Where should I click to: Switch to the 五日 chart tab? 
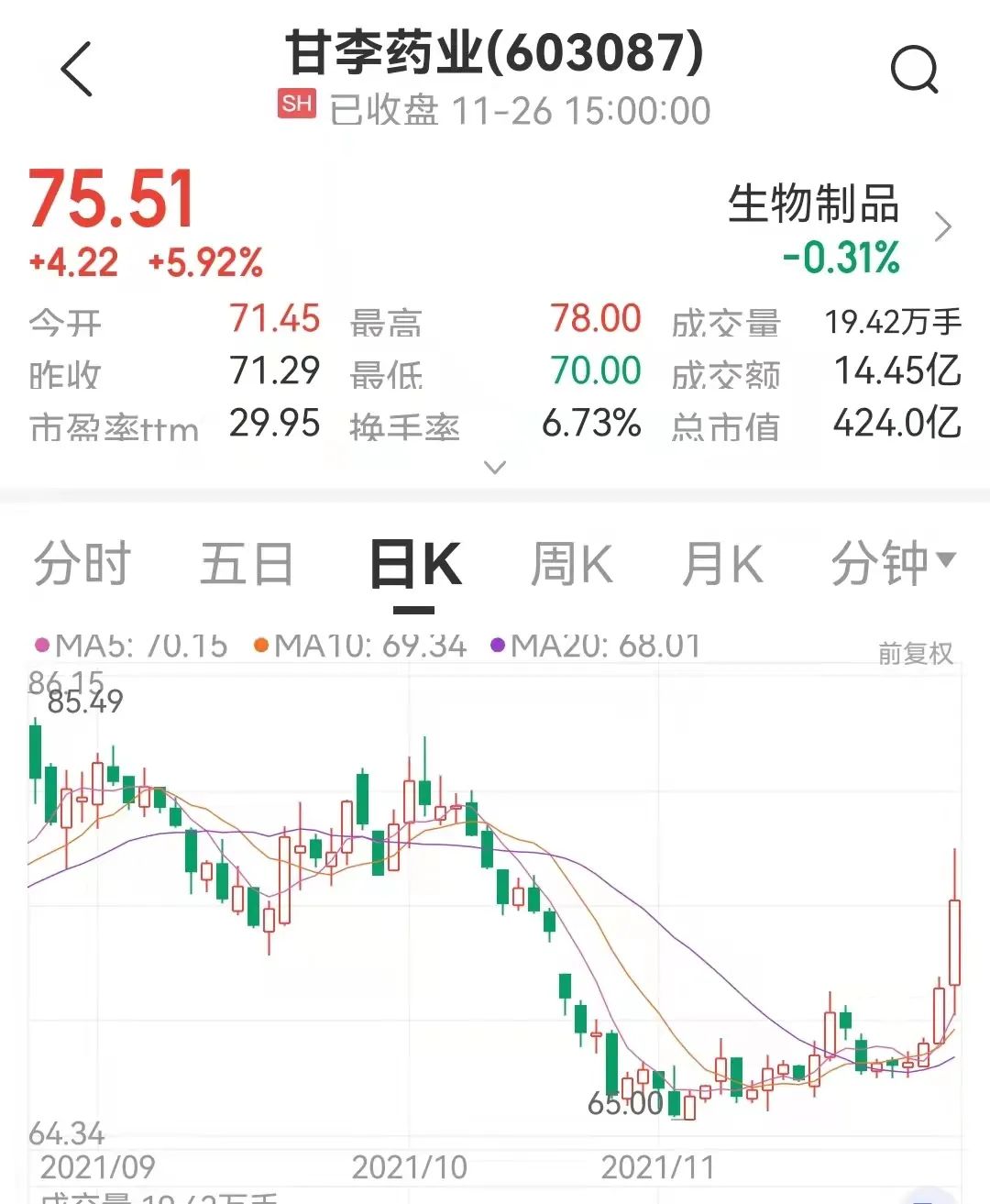247,563
